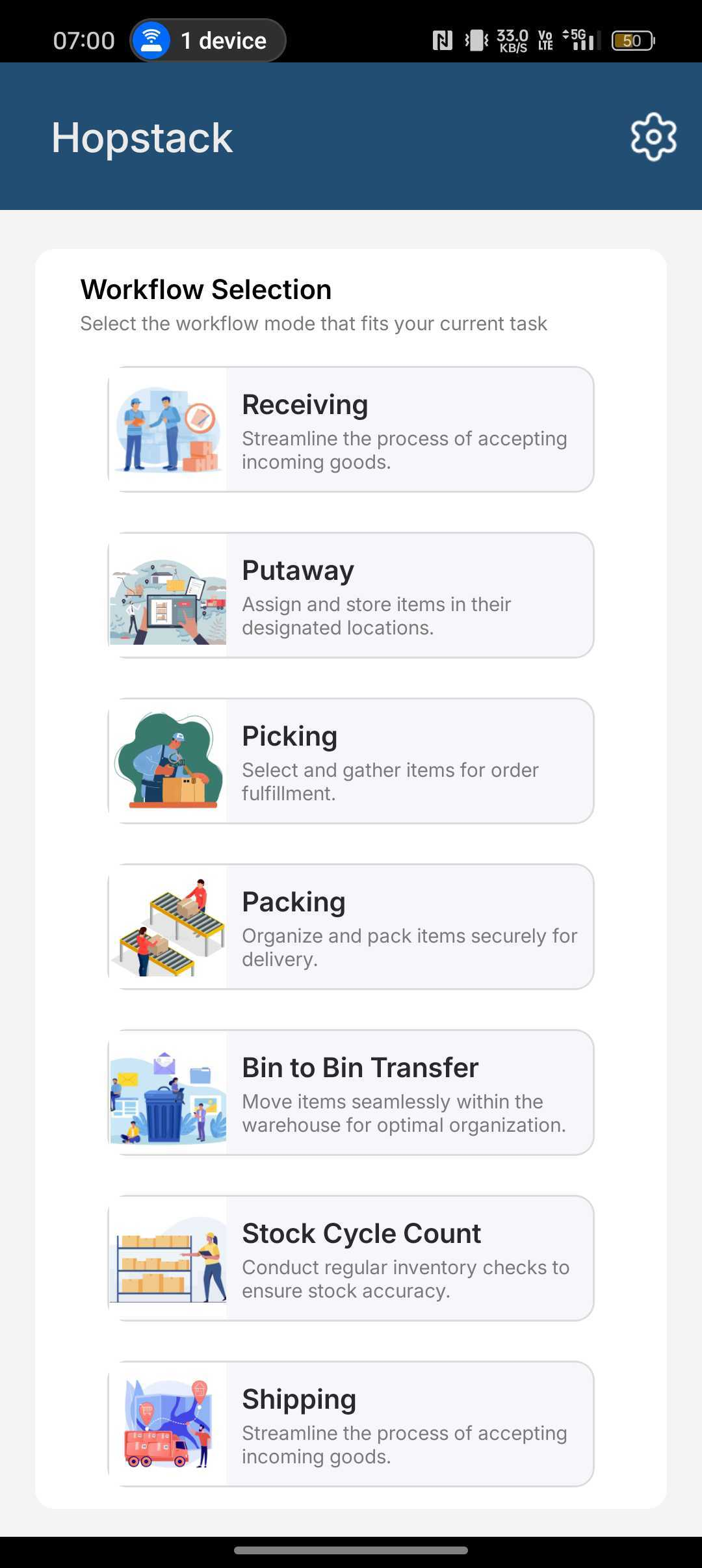
Task: Tap the Wi-Fi indicator in the status bar
Action: click(151, 40)
